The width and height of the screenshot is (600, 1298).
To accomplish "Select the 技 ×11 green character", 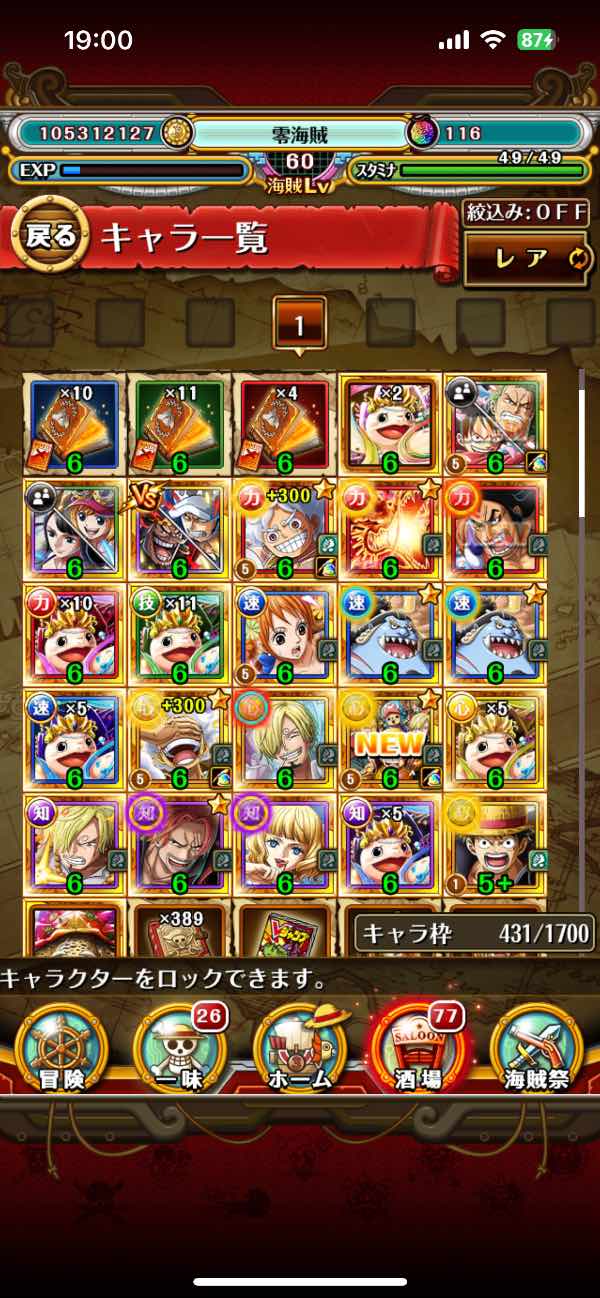I will point(179,635).
